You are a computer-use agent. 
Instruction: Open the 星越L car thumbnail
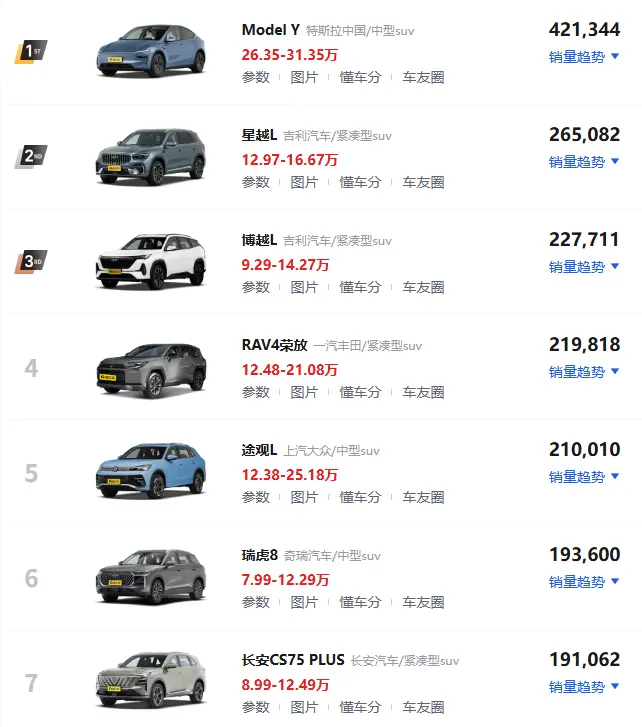coord(150,157)
